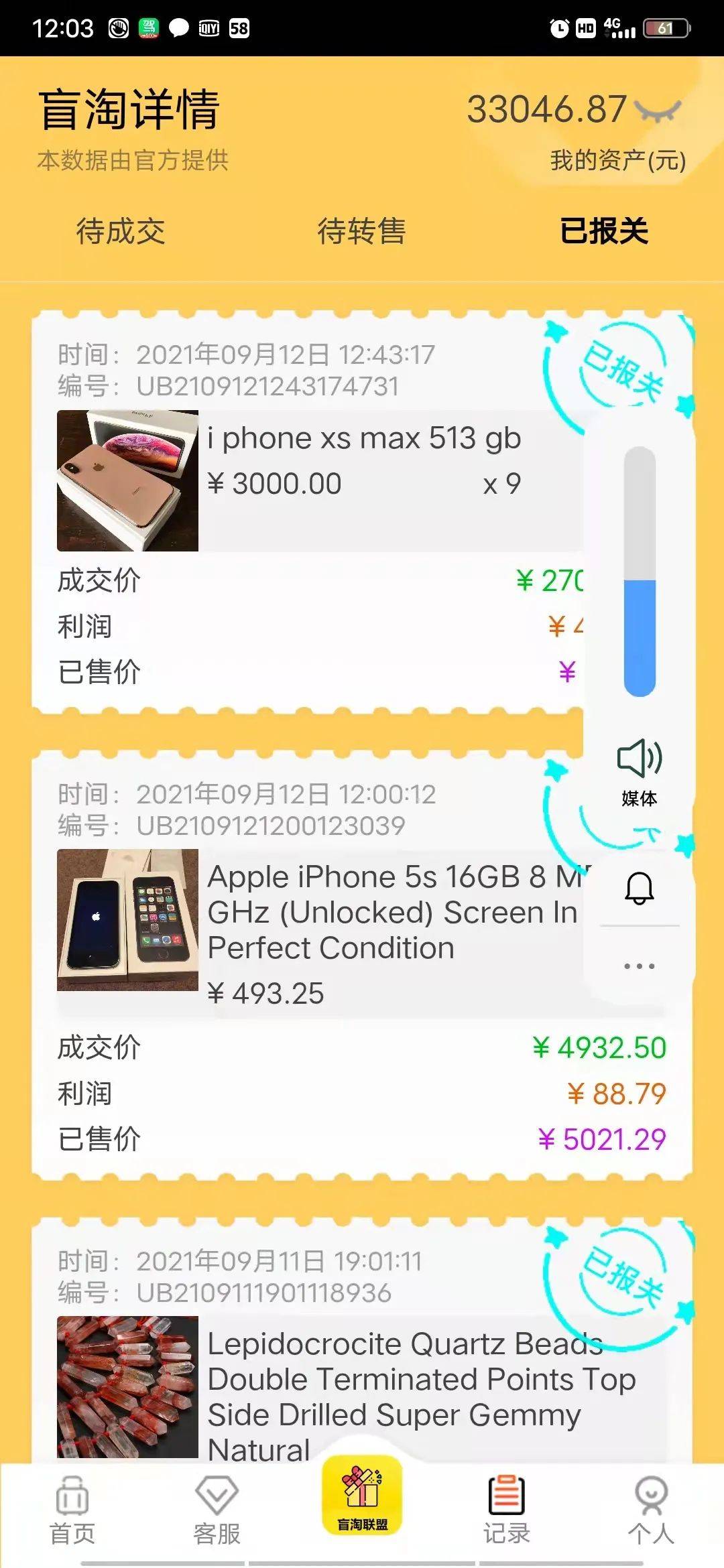Open 盲淘联盟 from the bottom bar
The image size is (724, 1568).
pyautogui.click(x=362, y=1496)
